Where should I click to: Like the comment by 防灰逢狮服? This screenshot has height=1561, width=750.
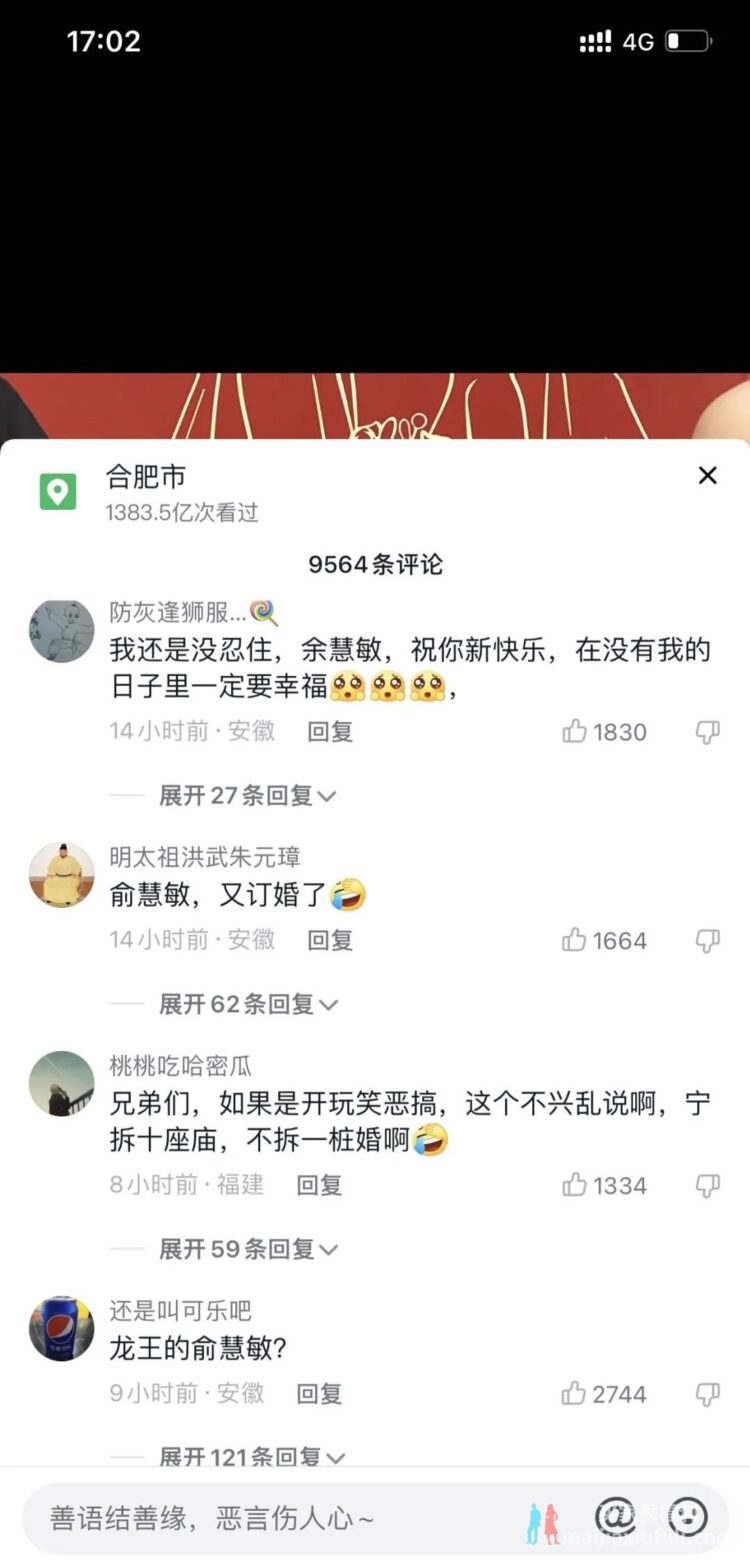point(576,732)
